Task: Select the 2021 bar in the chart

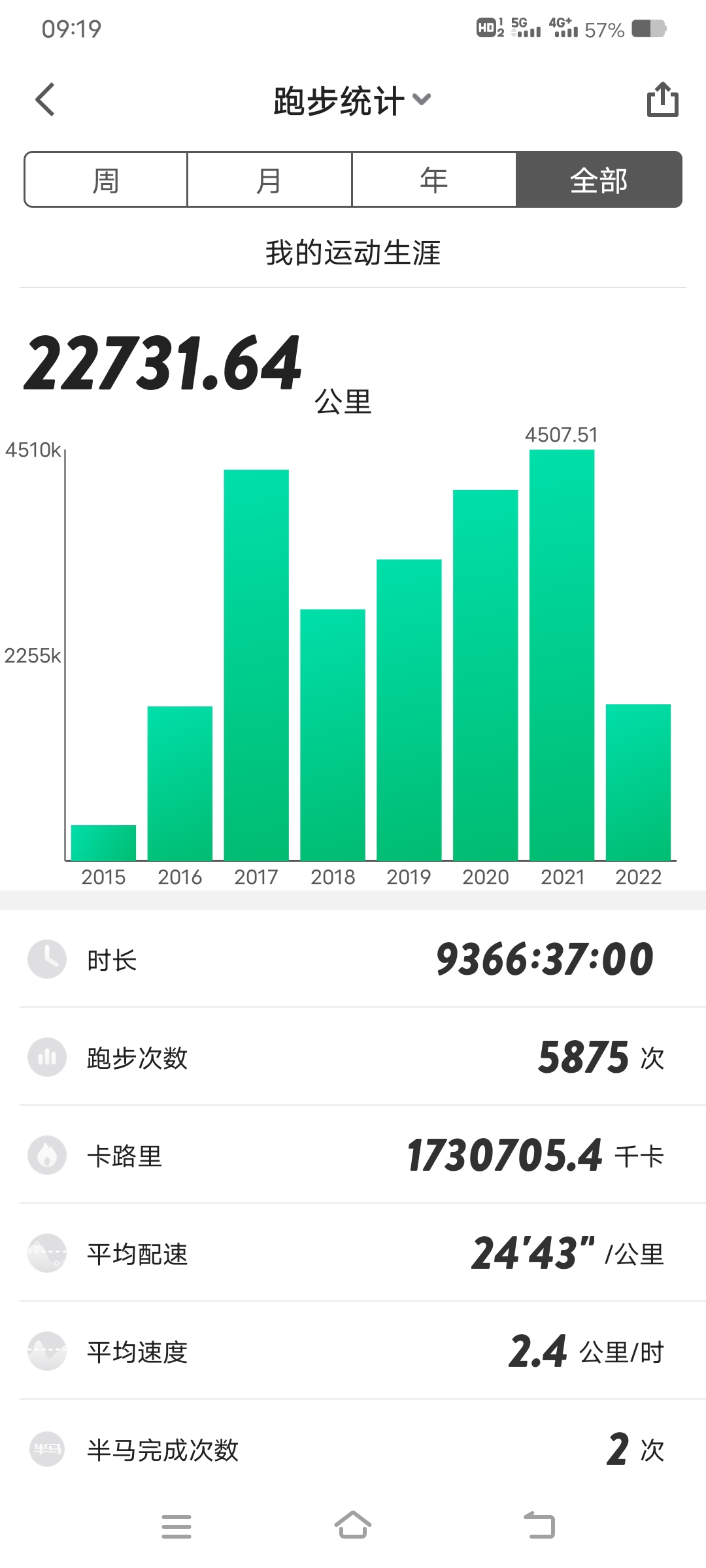Action: [562, 655]
